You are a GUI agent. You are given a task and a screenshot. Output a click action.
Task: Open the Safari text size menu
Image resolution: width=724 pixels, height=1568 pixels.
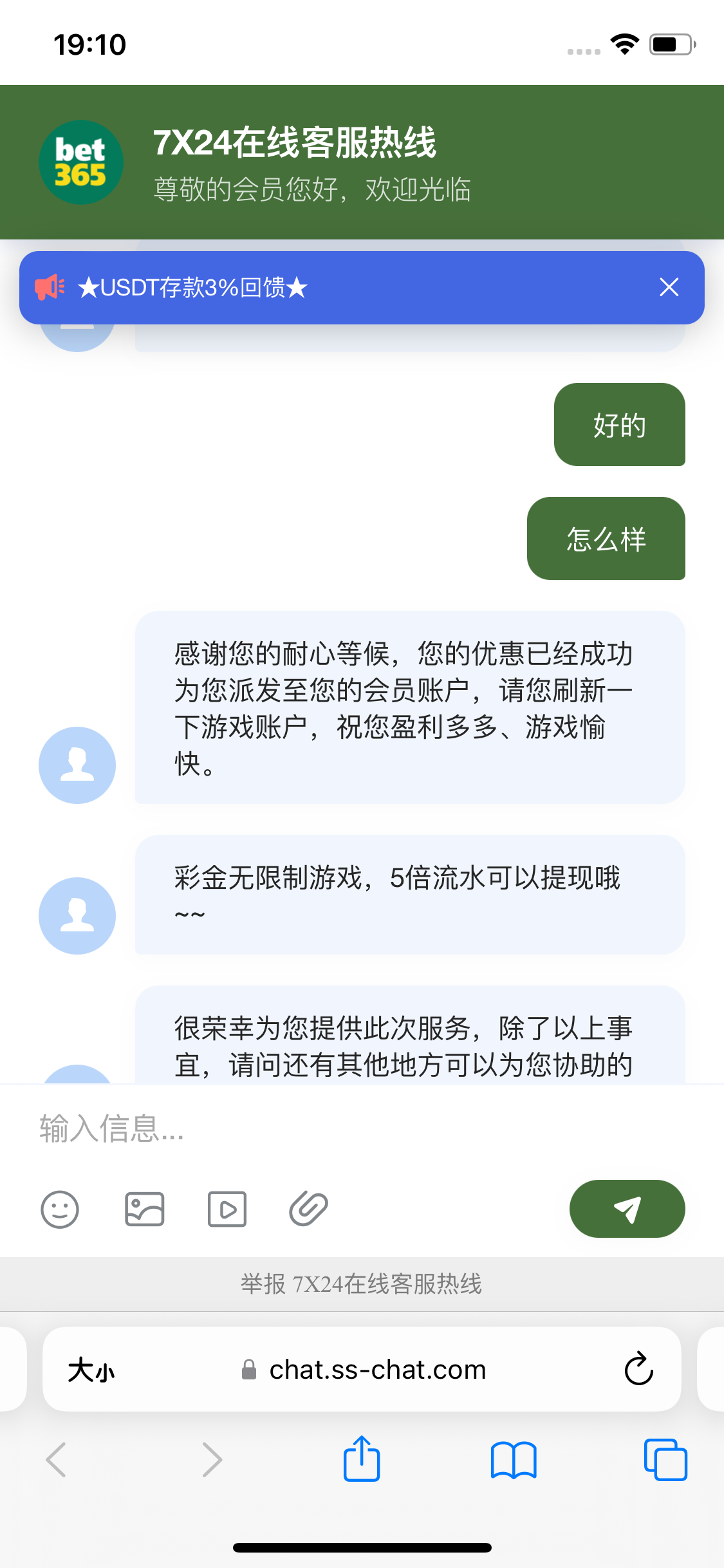(91, 1370)
